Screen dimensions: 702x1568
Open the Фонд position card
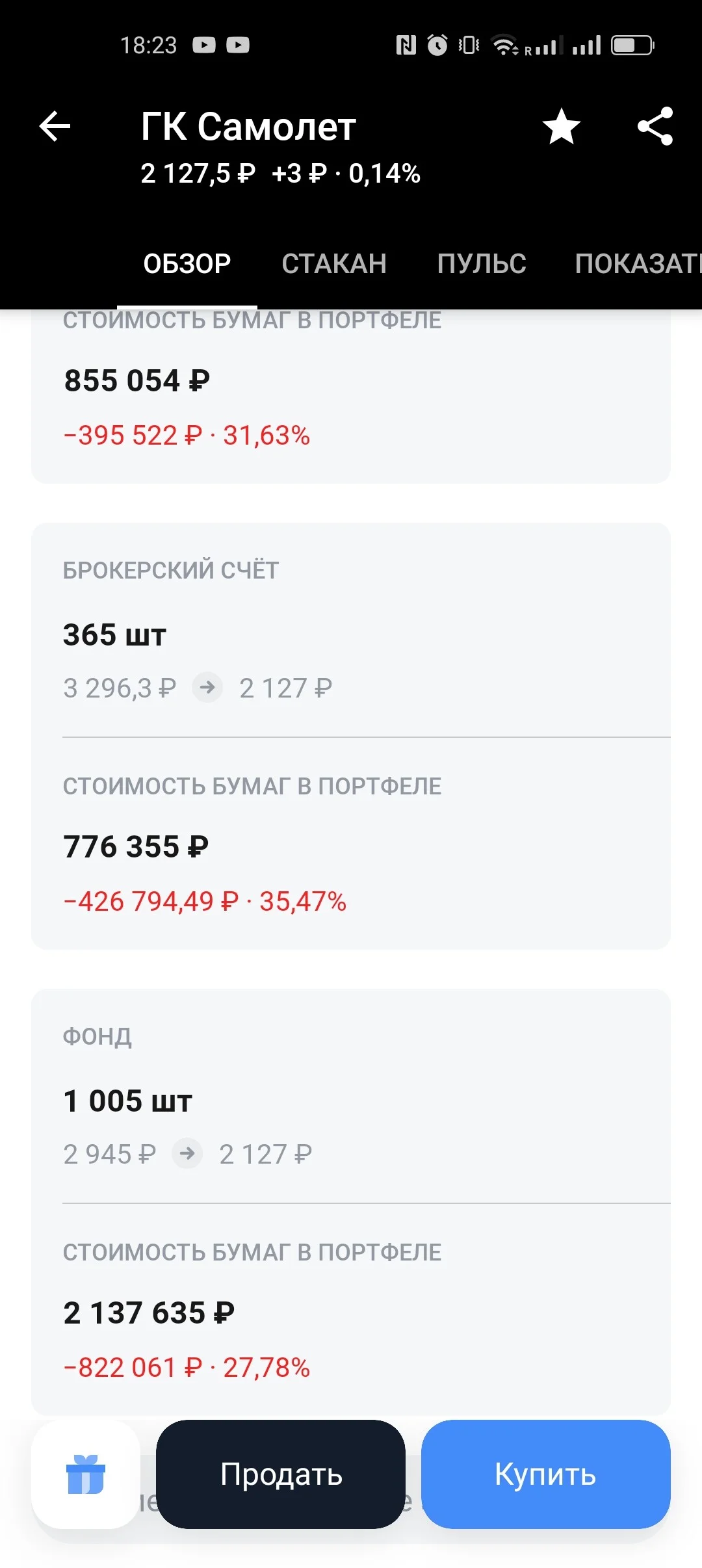pyautogui.click(x=351, y=1201)
